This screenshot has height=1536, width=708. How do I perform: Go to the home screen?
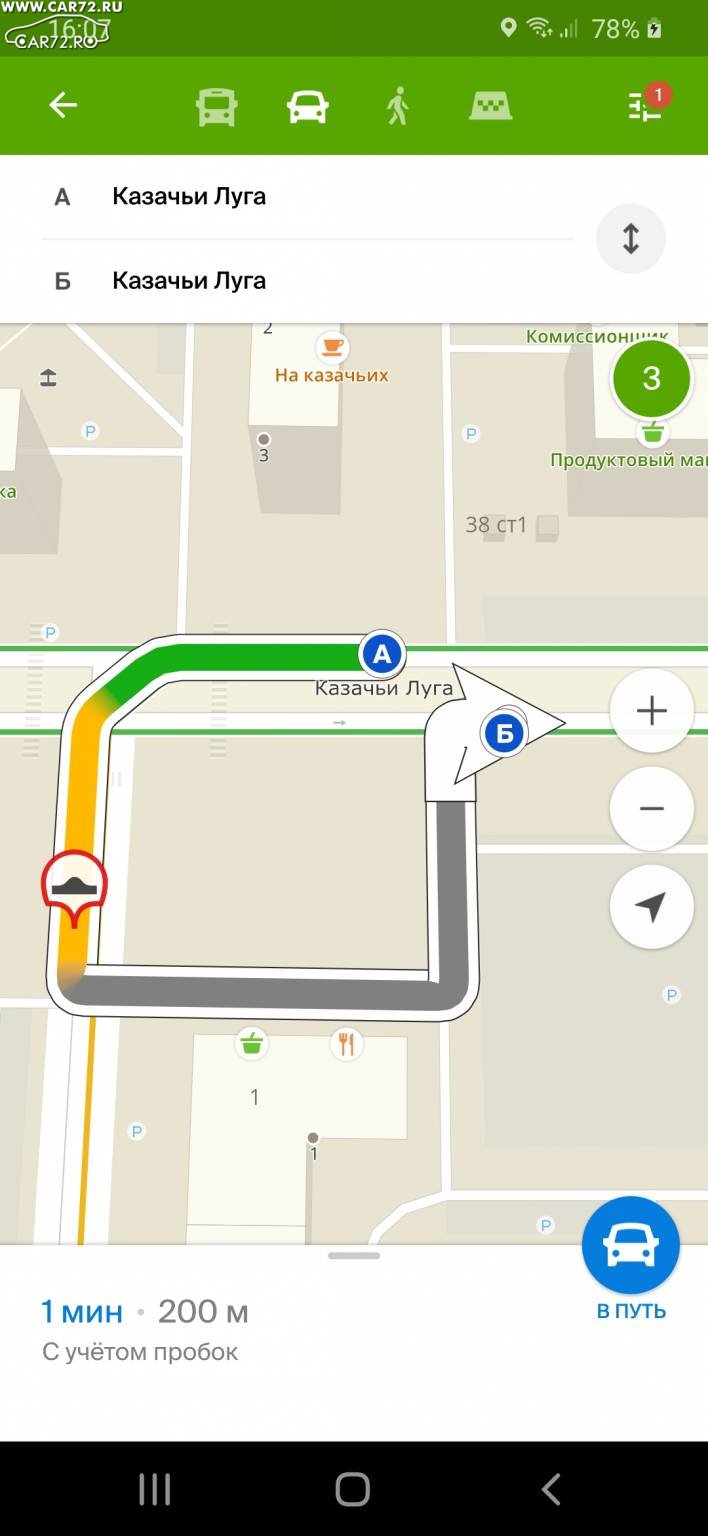(353, 1489)
